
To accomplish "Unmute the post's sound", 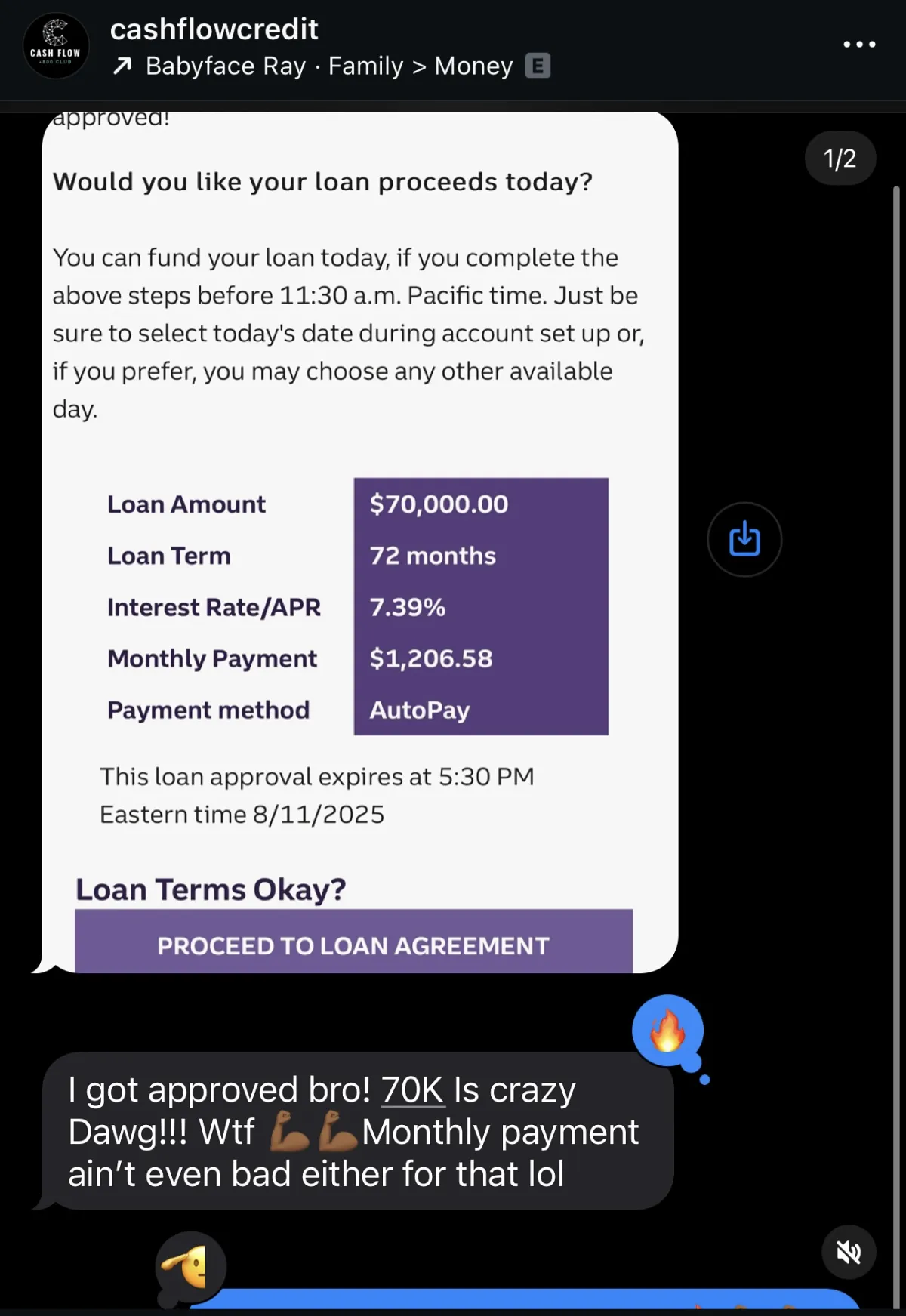I will click(849, 1253).
